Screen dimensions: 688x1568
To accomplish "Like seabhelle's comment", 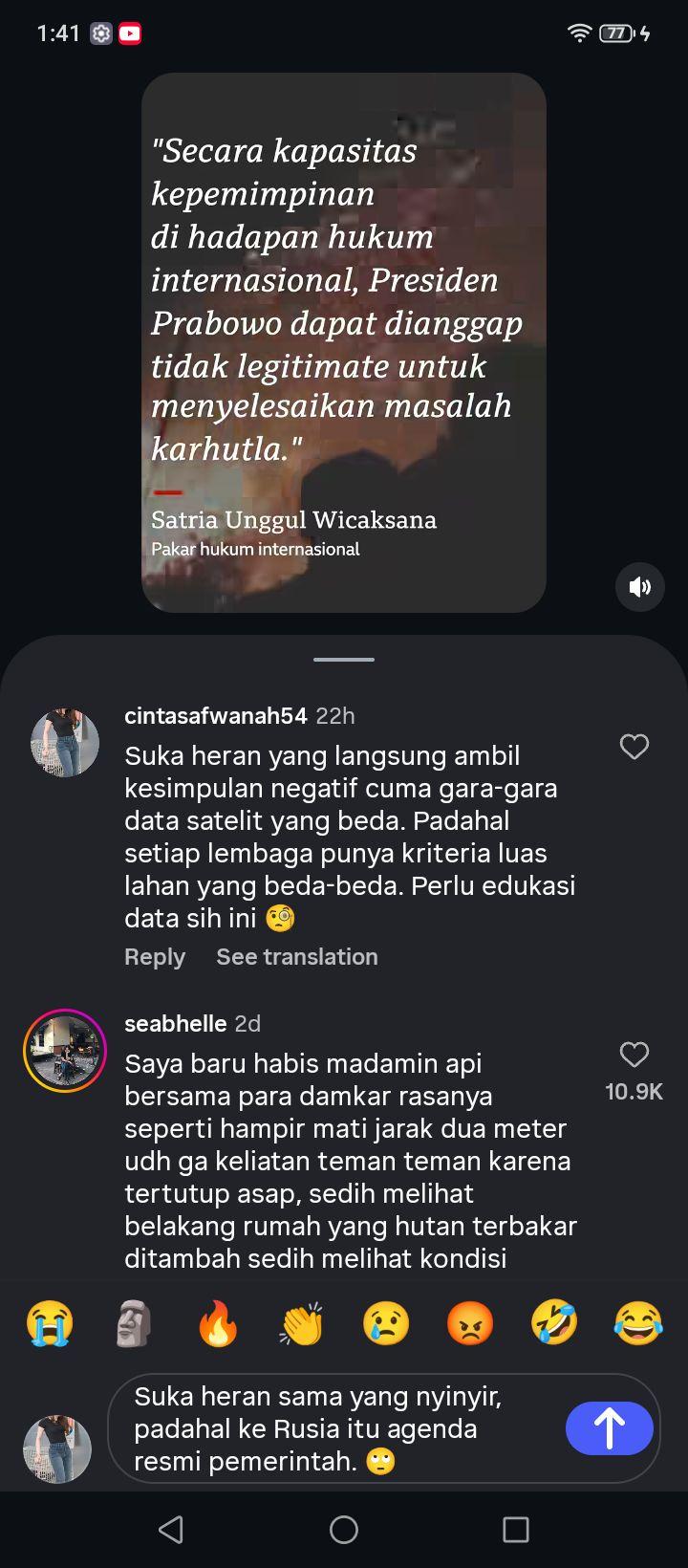I will pyautogui.click(x=634, y=1055).
